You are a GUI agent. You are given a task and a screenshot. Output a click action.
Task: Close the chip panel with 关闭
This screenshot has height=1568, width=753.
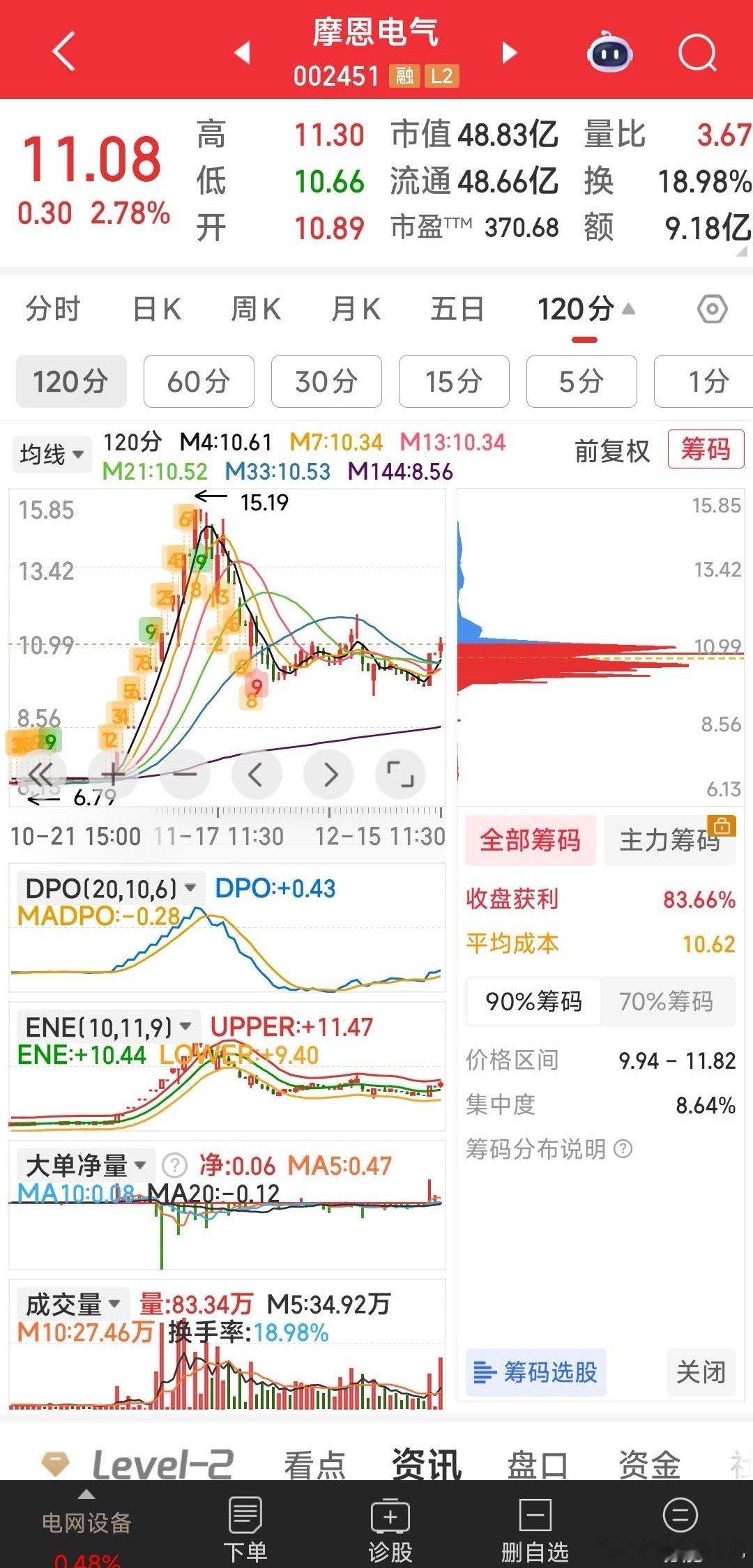[701, 1372]
